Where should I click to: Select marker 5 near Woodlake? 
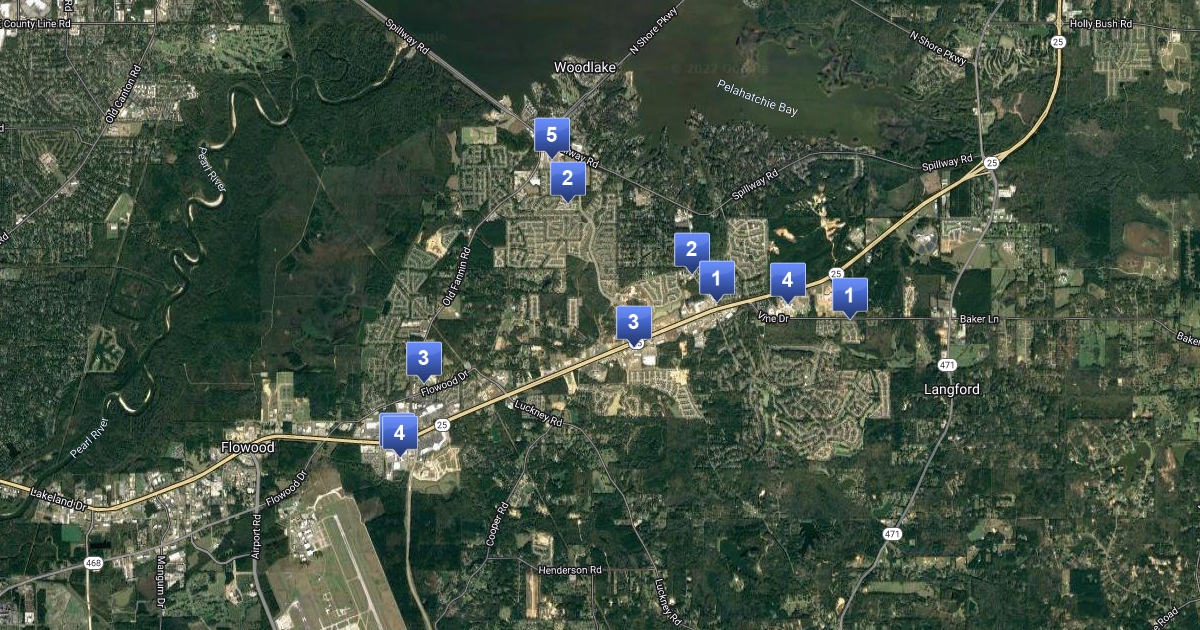(x=551, y=135)
